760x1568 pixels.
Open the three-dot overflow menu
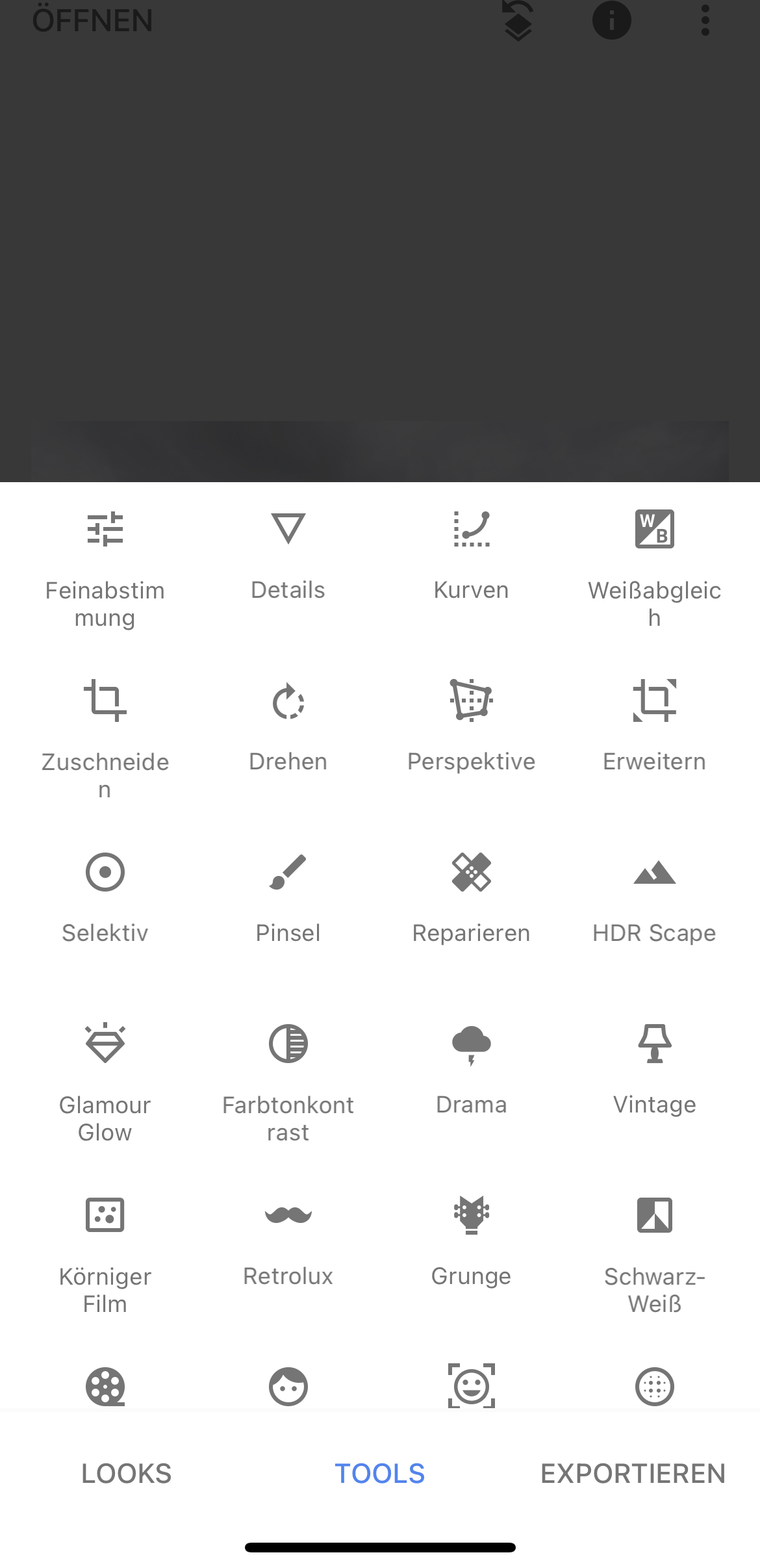[x=705, y=21]
